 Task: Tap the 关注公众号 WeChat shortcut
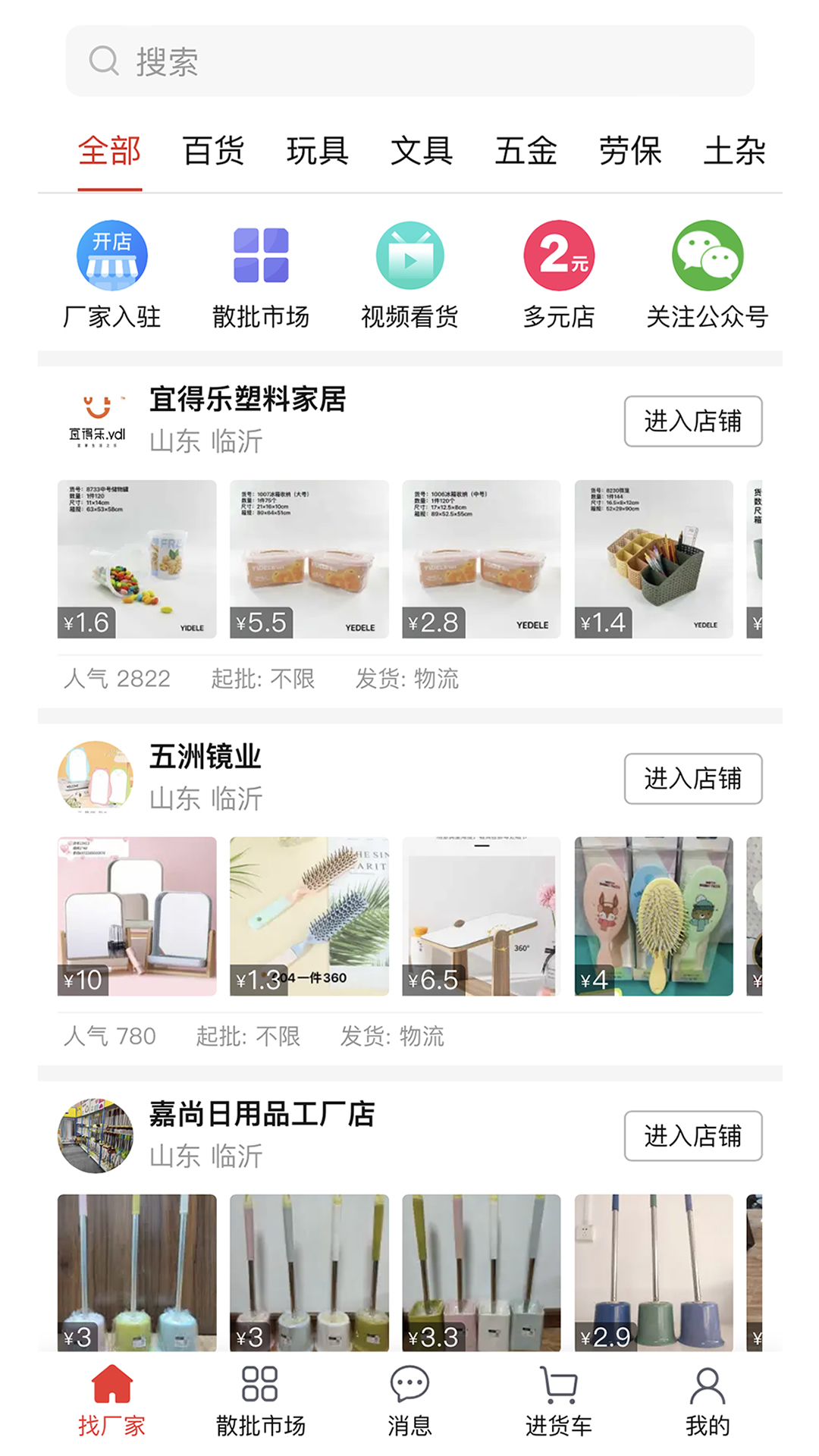coord(707,275)
